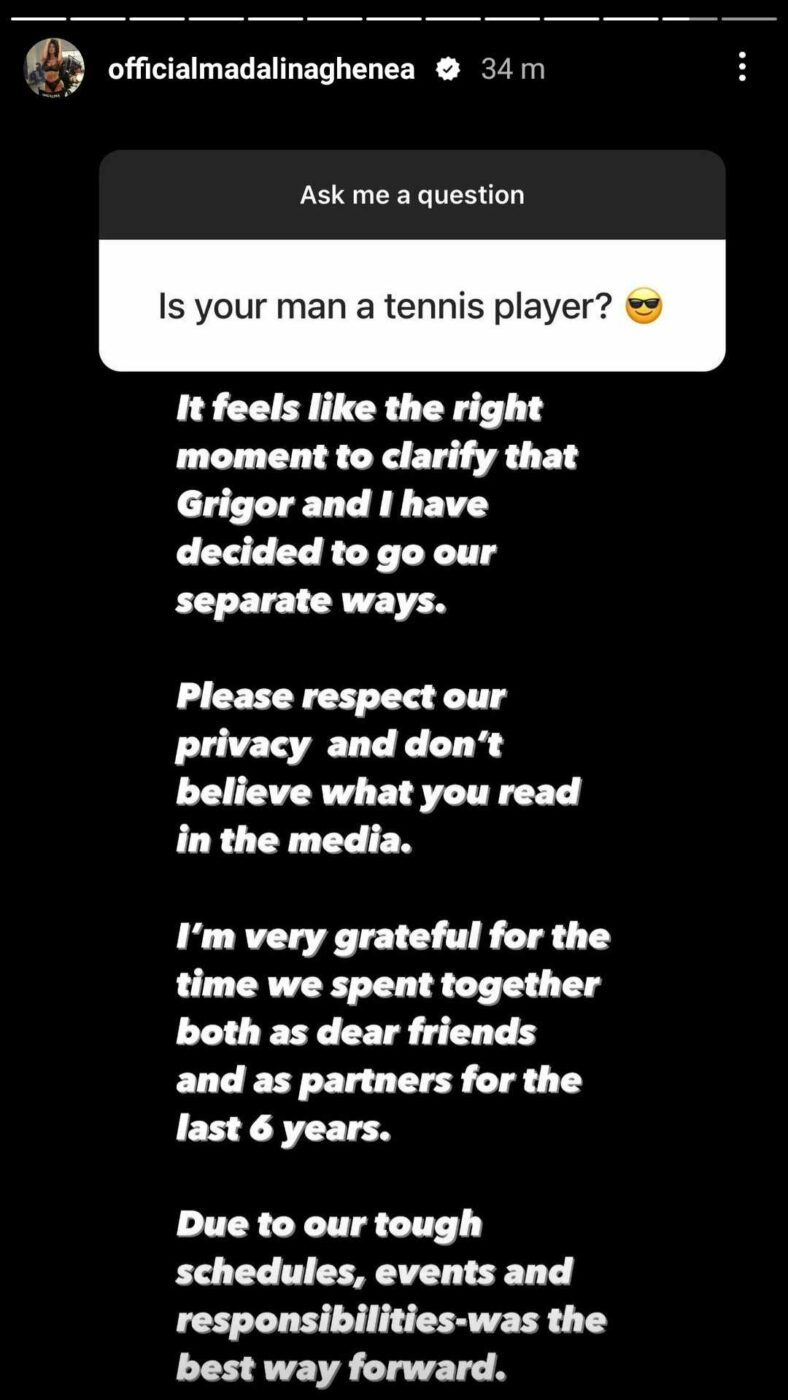Open officialmadalinaghenea's profile picture
The image size is (788, 1400).
54,68
